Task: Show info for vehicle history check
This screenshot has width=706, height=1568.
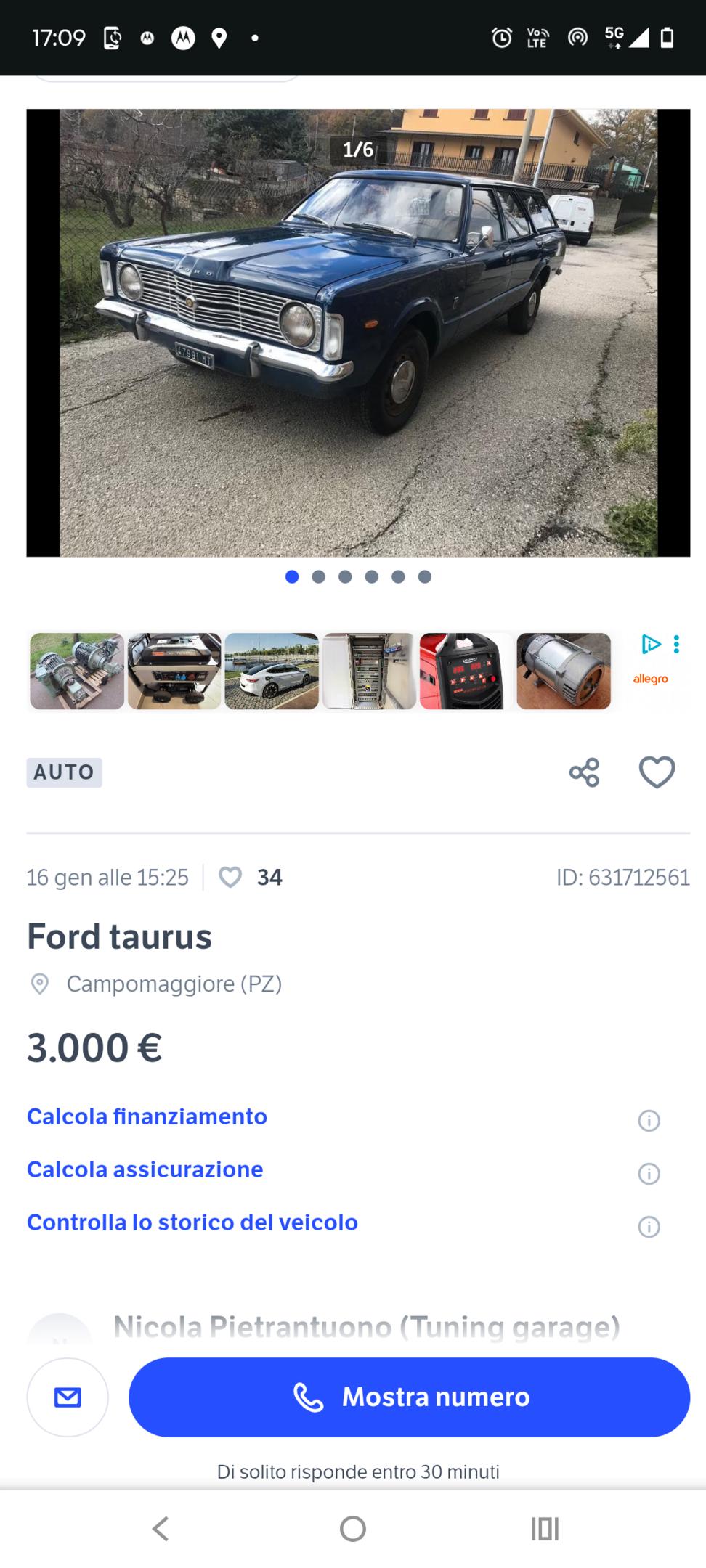Action: coord(649,1227)
